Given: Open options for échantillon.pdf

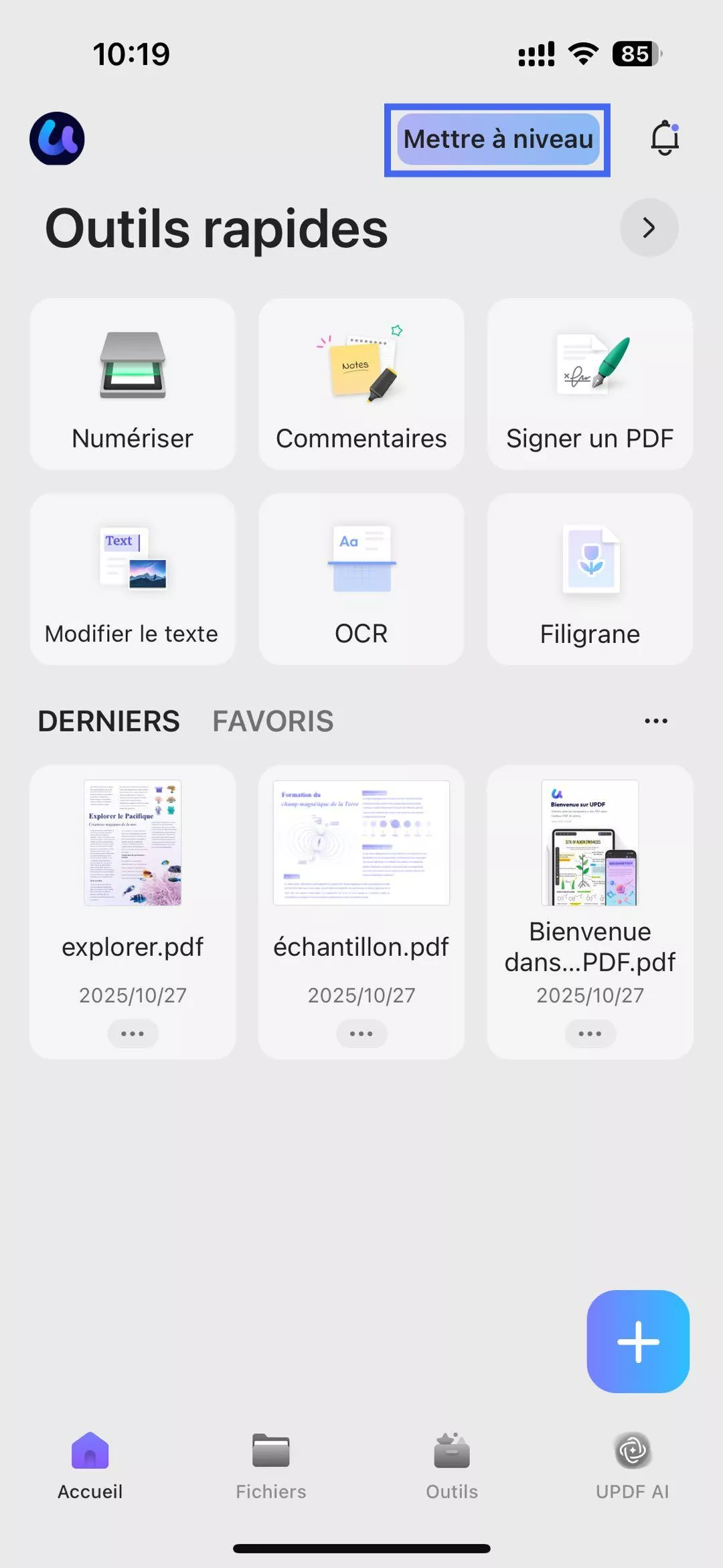Looking at the screenshot, I should (361, 1034).
